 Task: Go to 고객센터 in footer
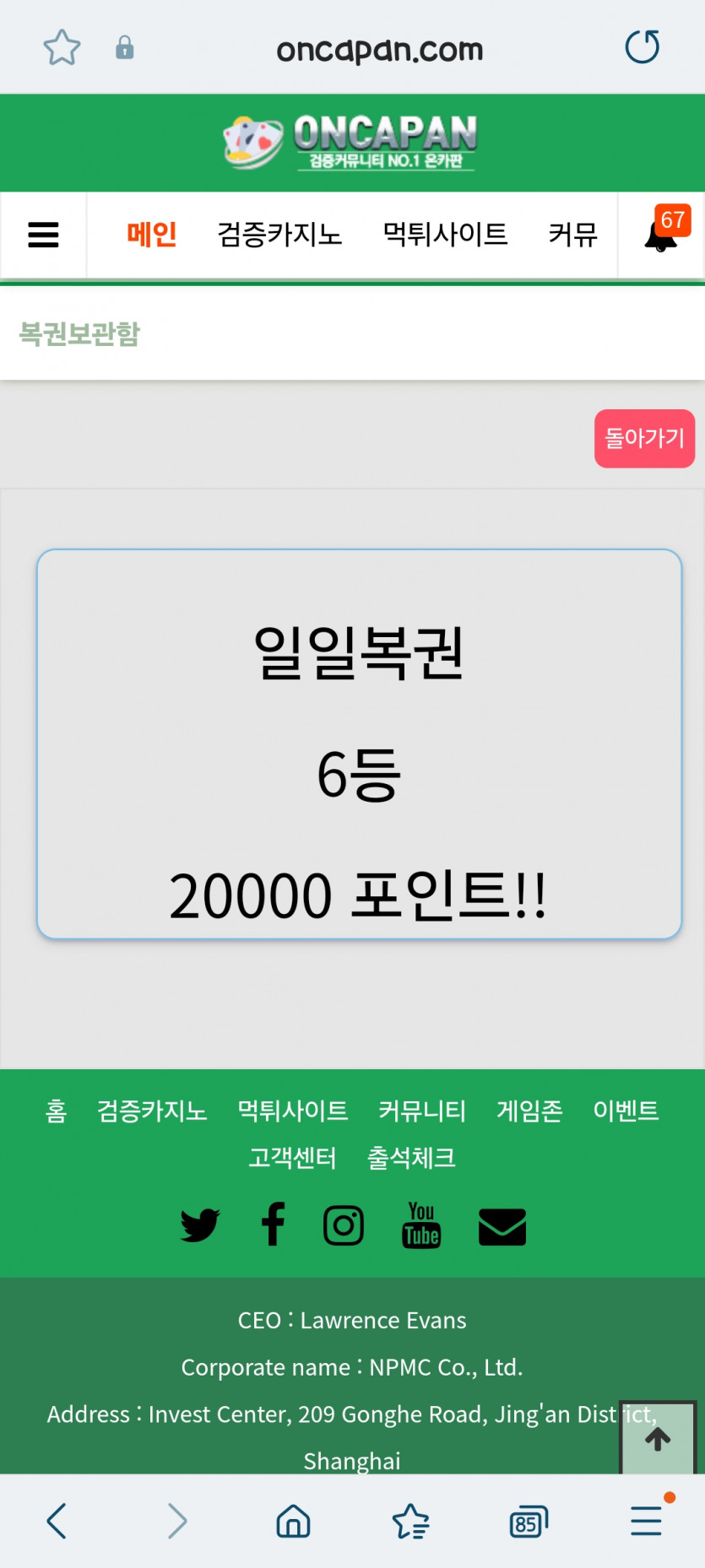tap(292, 1158)
